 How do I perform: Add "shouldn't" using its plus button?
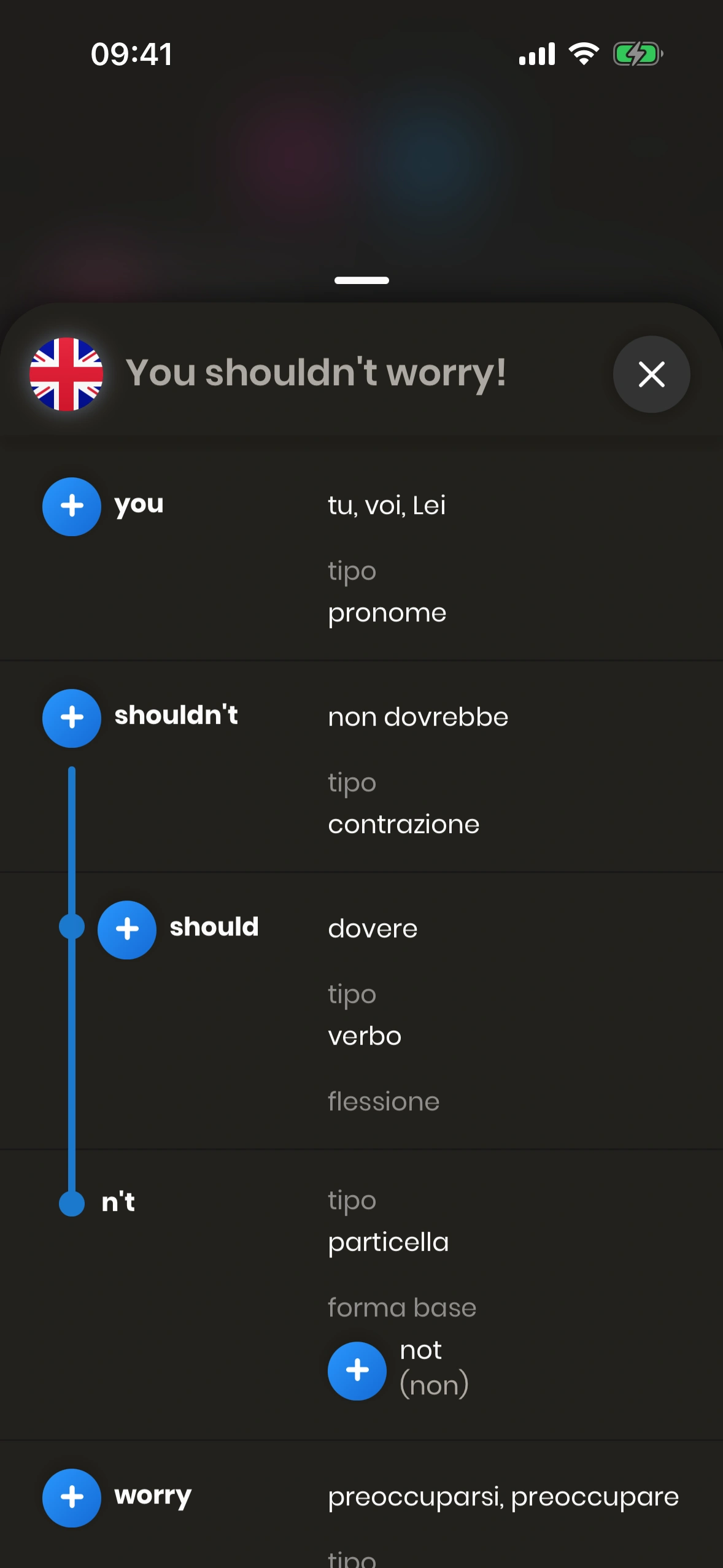click(72, 718)
